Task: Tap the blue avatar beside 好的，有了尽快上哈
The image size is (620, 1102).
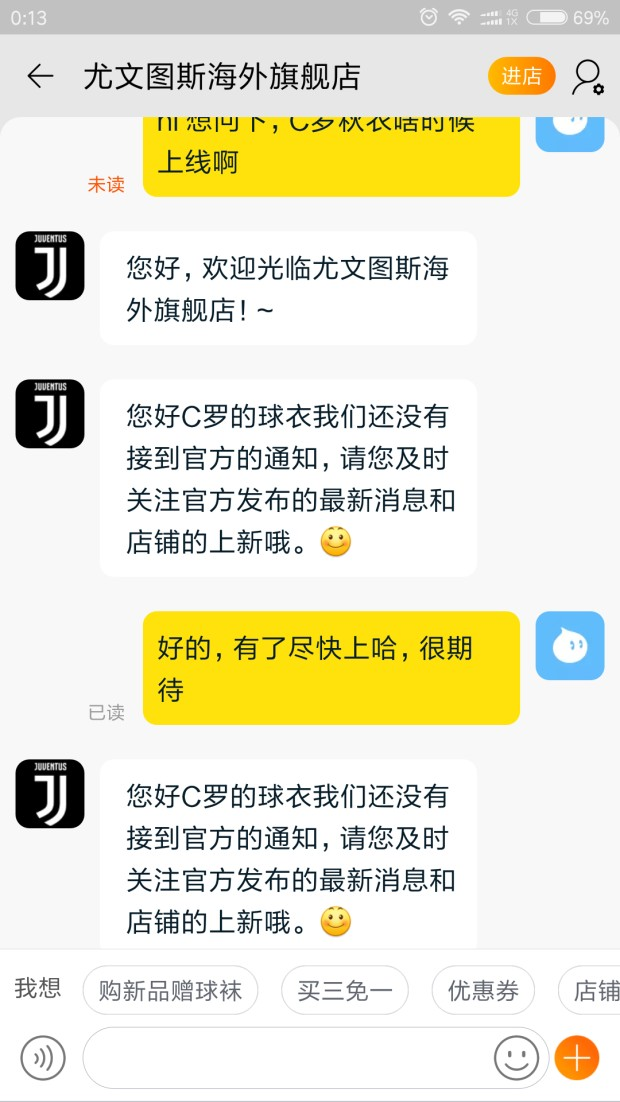Action: pos(570,646)
